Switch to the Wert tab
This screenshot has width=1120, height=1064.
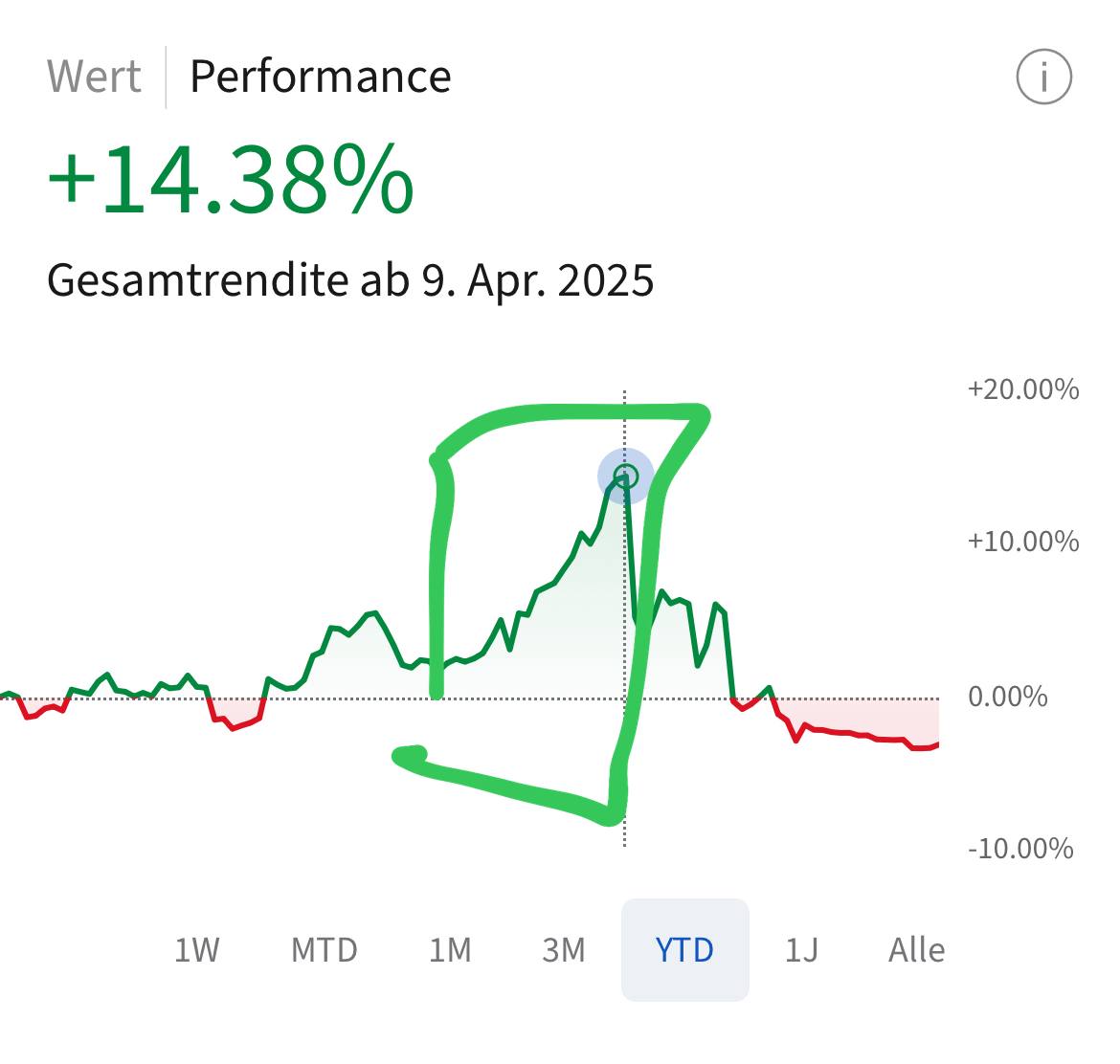tap(94, 77)
